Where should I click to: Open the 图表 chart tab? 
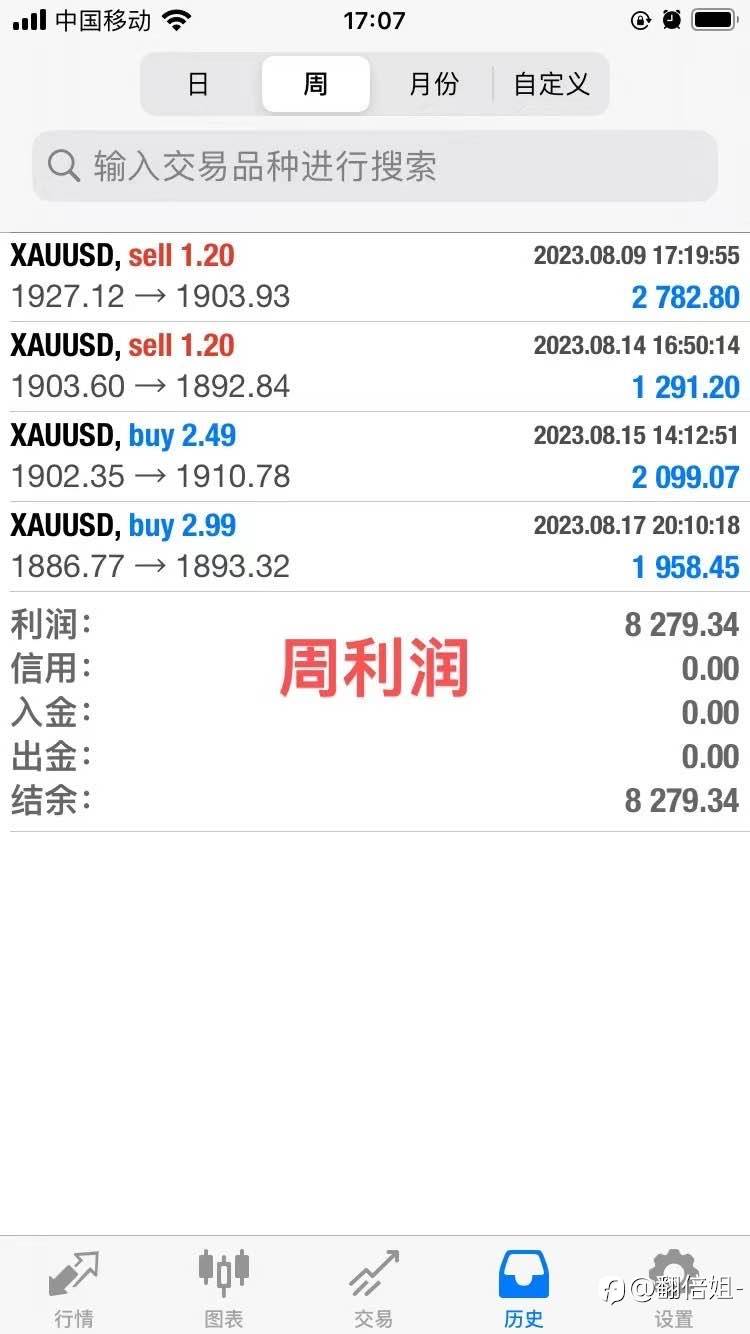(x=224, y=1288)
